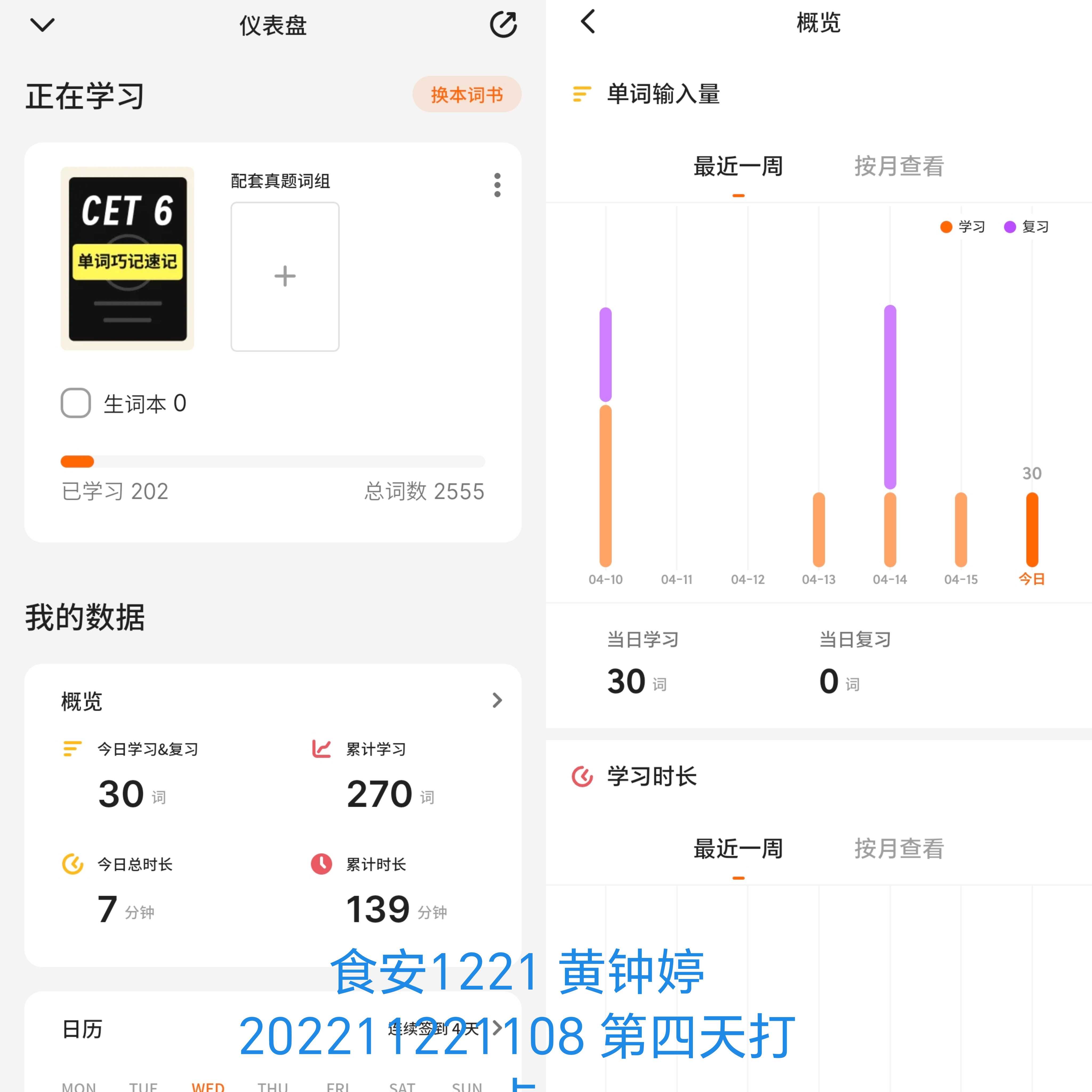The width and height of the screenshot is (1092, 1092).
Task: Go back from the 概览 page
Action: [588, 23]
